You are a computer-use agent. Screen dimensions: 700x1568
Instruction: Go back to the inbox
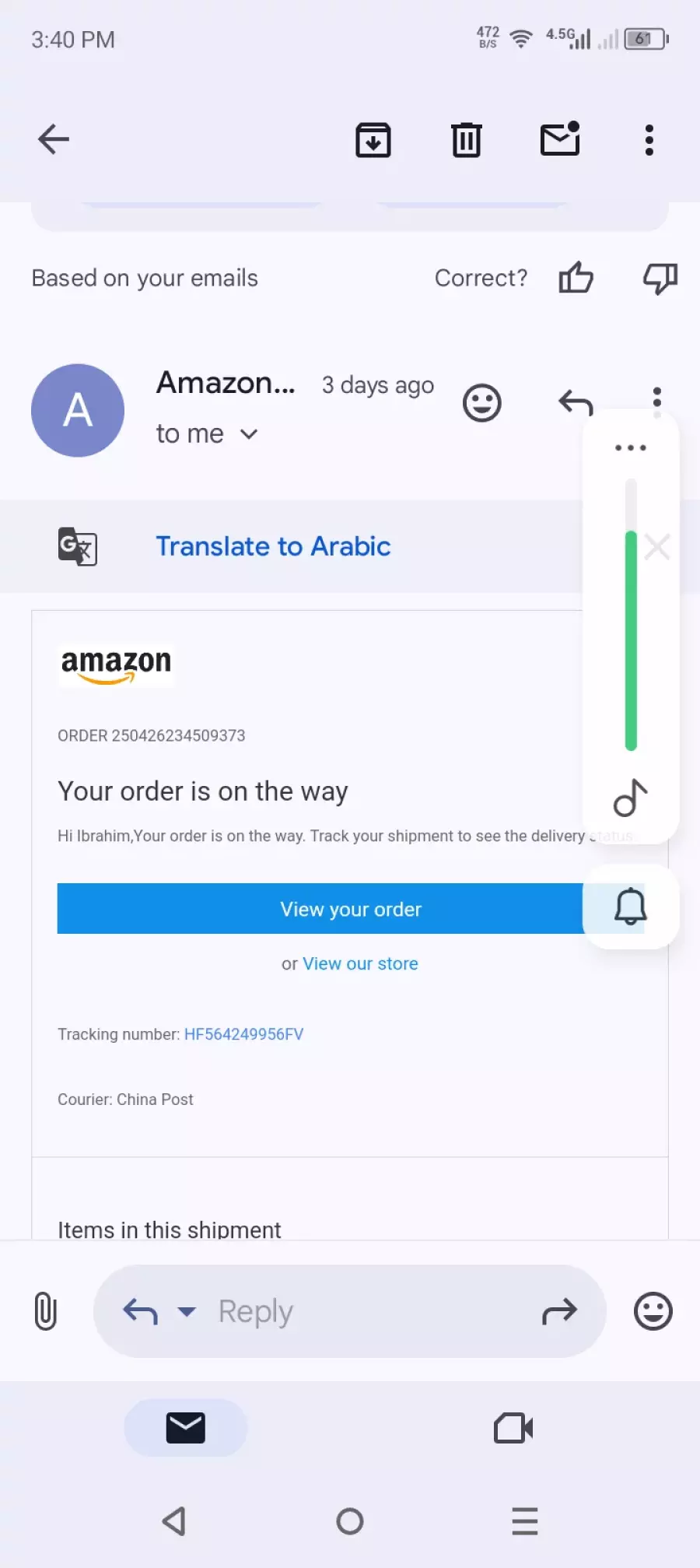click(54, 140)
